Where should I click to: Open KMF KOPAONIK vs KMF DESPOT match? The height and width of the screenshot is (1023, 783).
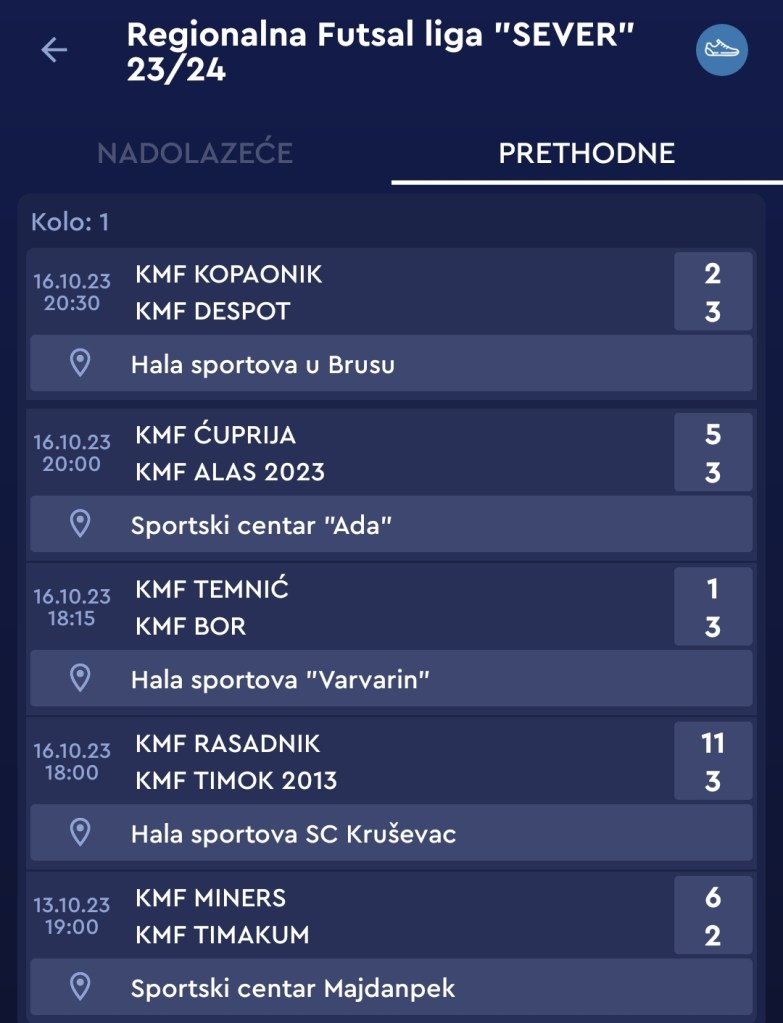(390, 292)
